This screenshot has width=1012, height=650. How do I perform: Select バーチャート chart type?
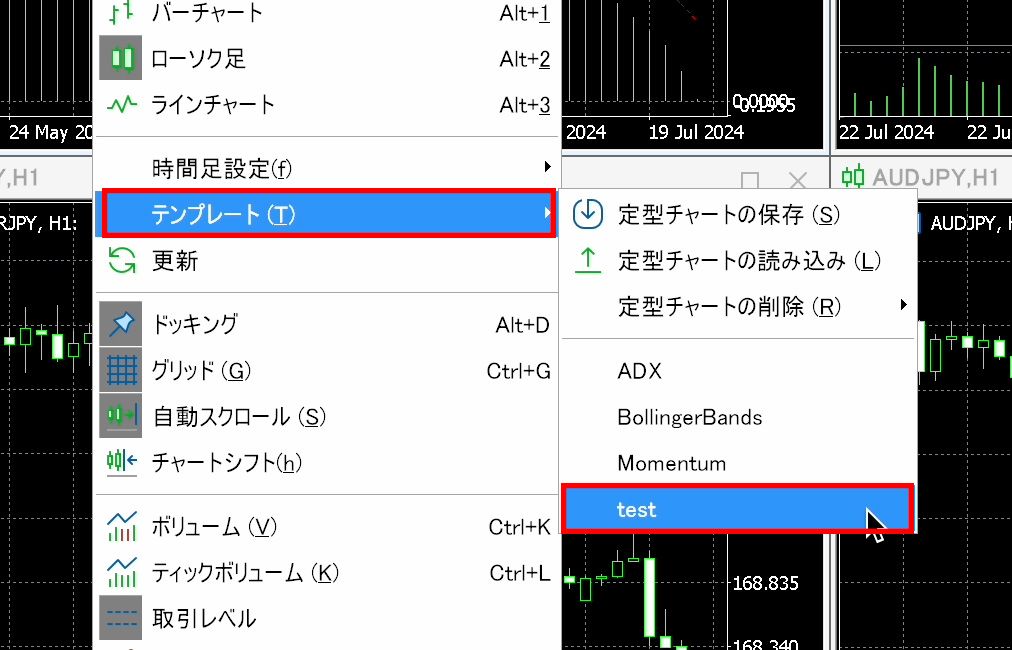point(207,13)
